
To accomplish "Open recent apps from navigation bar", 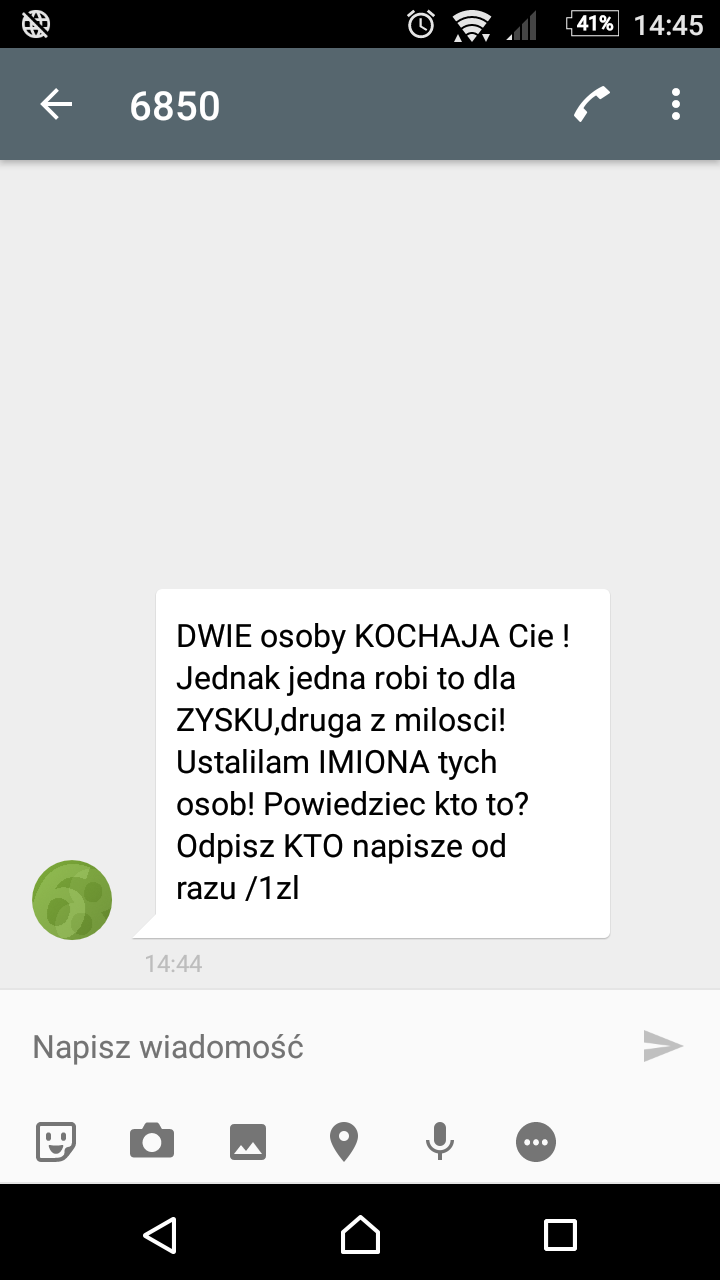I will [560, 1235].
